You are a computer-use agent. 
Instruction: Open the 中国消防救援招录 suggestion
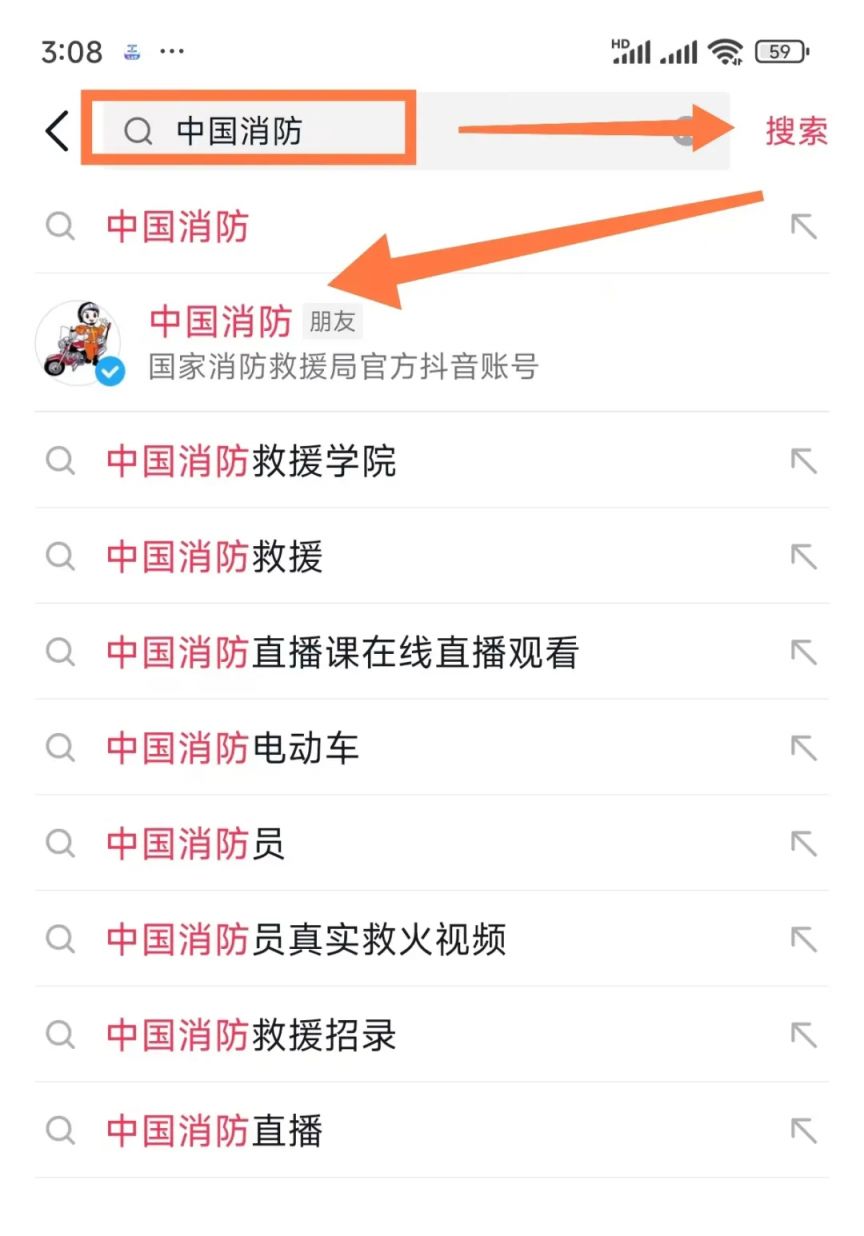pyautogui.click(x=251, y=1035)
